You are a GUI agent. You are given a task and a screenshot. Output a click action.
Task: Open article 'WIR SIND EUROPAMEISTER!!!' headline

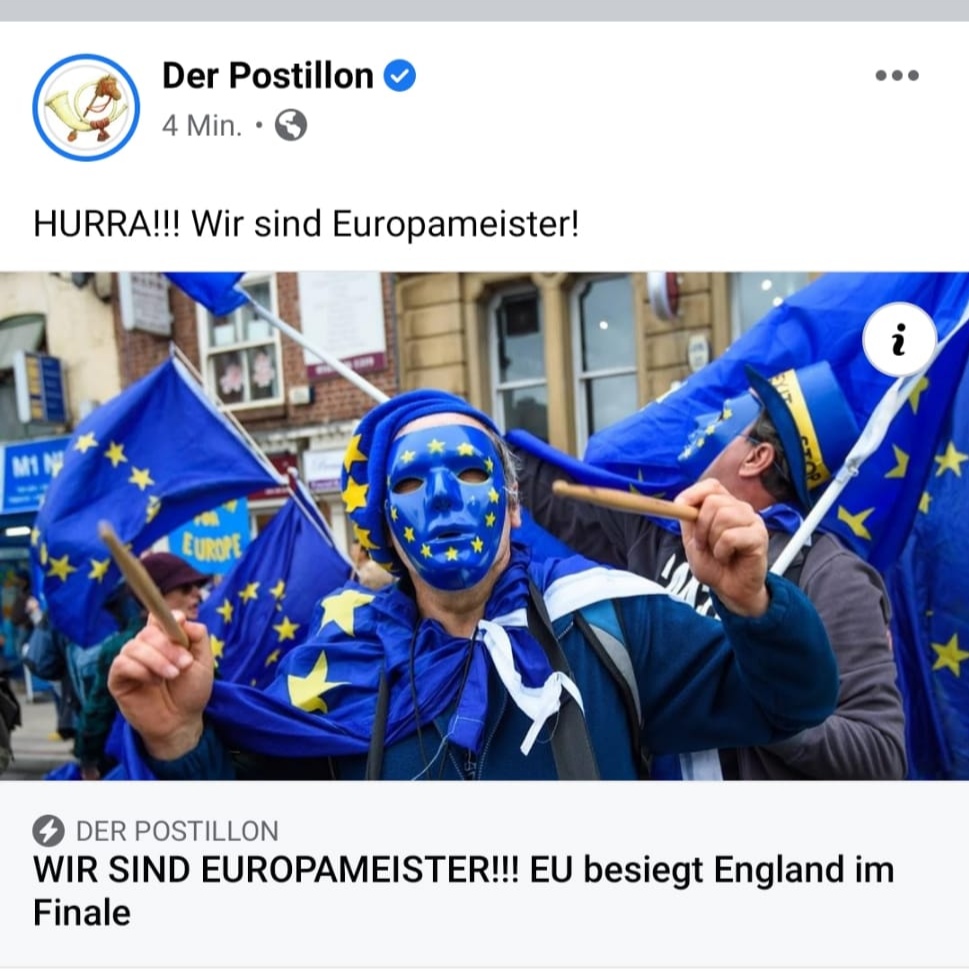463,890
